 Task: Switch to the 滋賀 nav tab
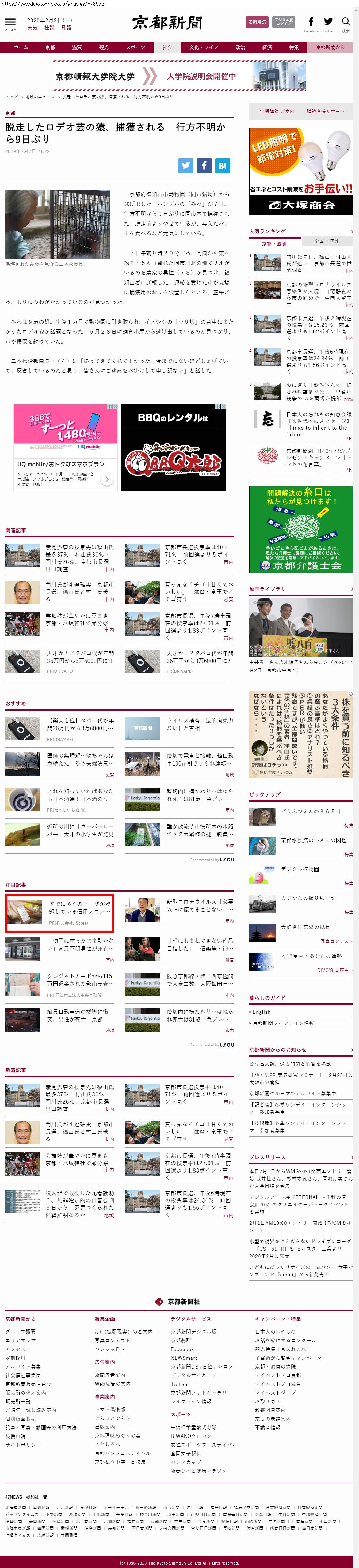click(77, 47)
